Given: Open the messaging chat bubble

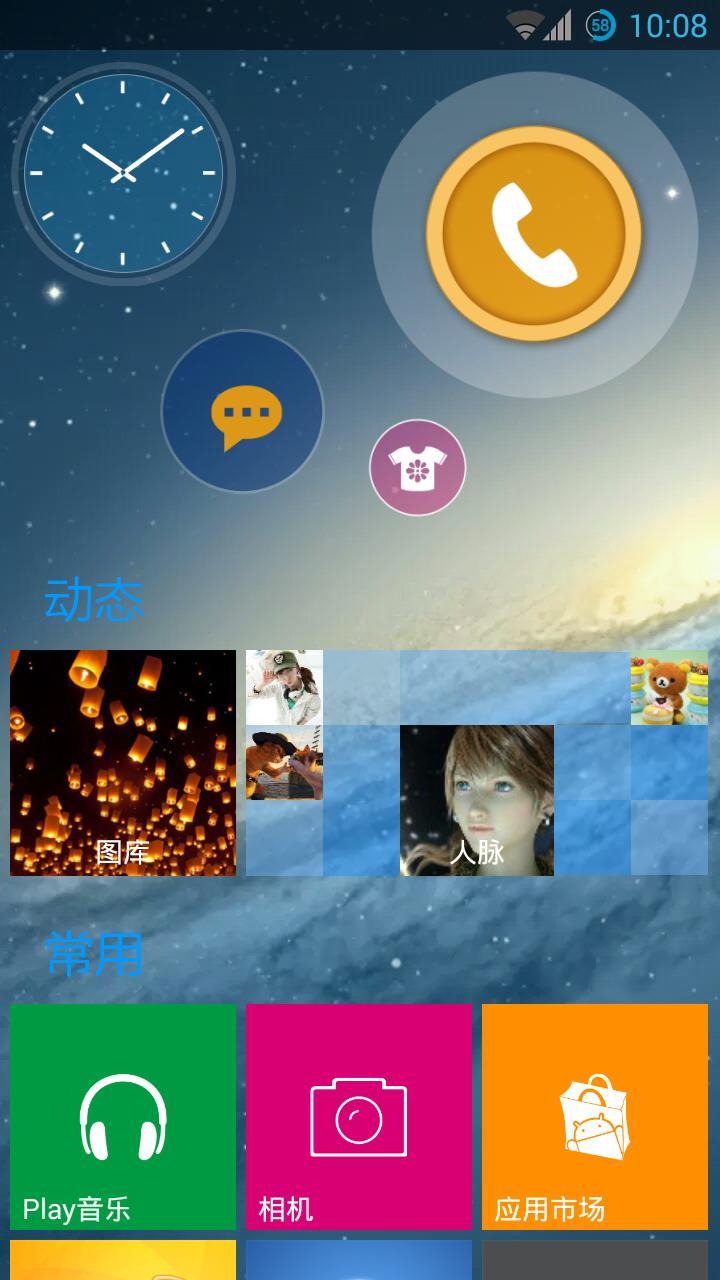Looking at the screenshot, I should 243,411.
